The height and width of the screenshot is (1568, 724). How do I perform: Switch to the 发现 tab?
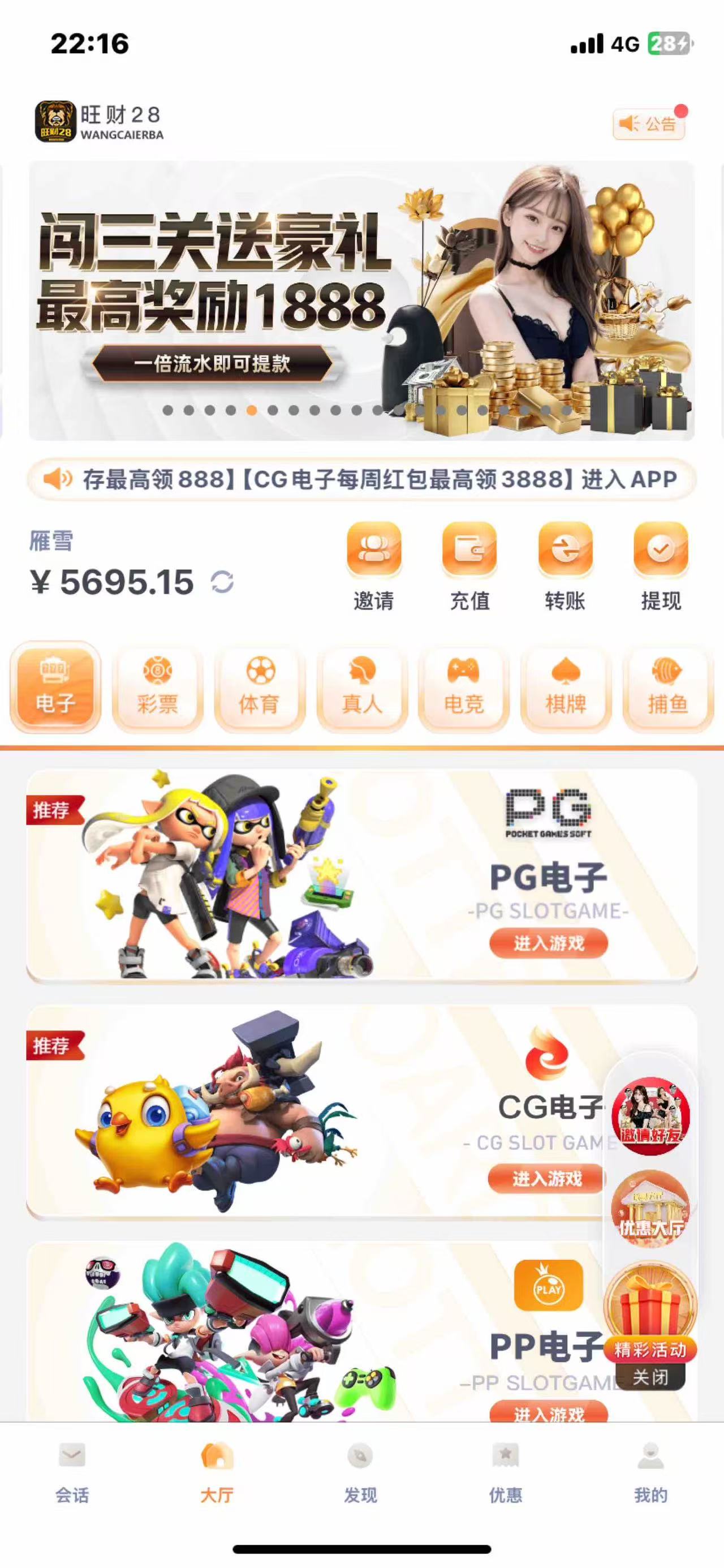pos(361,1472)
